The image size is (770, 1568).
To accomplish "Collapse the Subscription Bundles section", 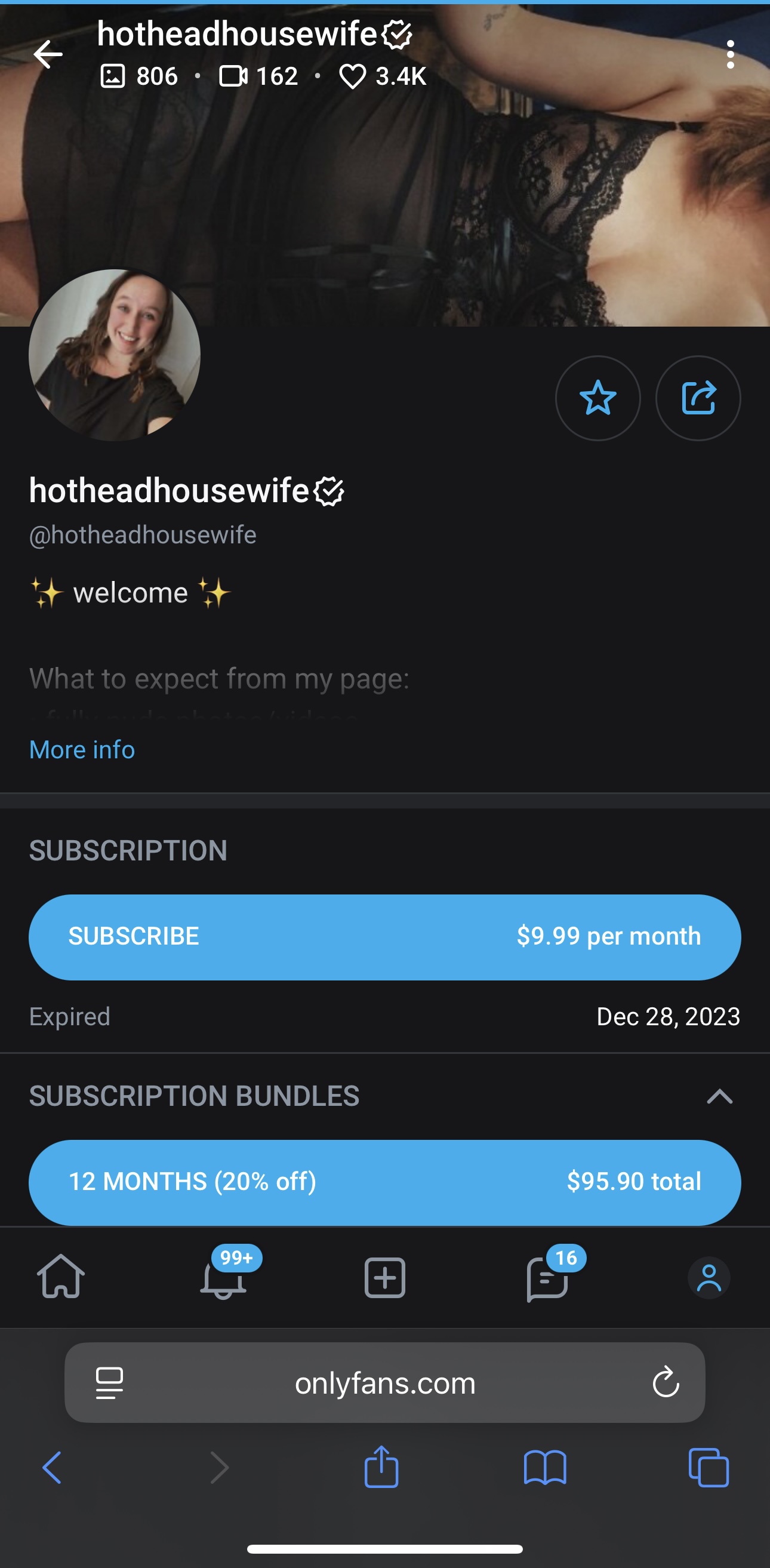I will (x=719, y=1096).
